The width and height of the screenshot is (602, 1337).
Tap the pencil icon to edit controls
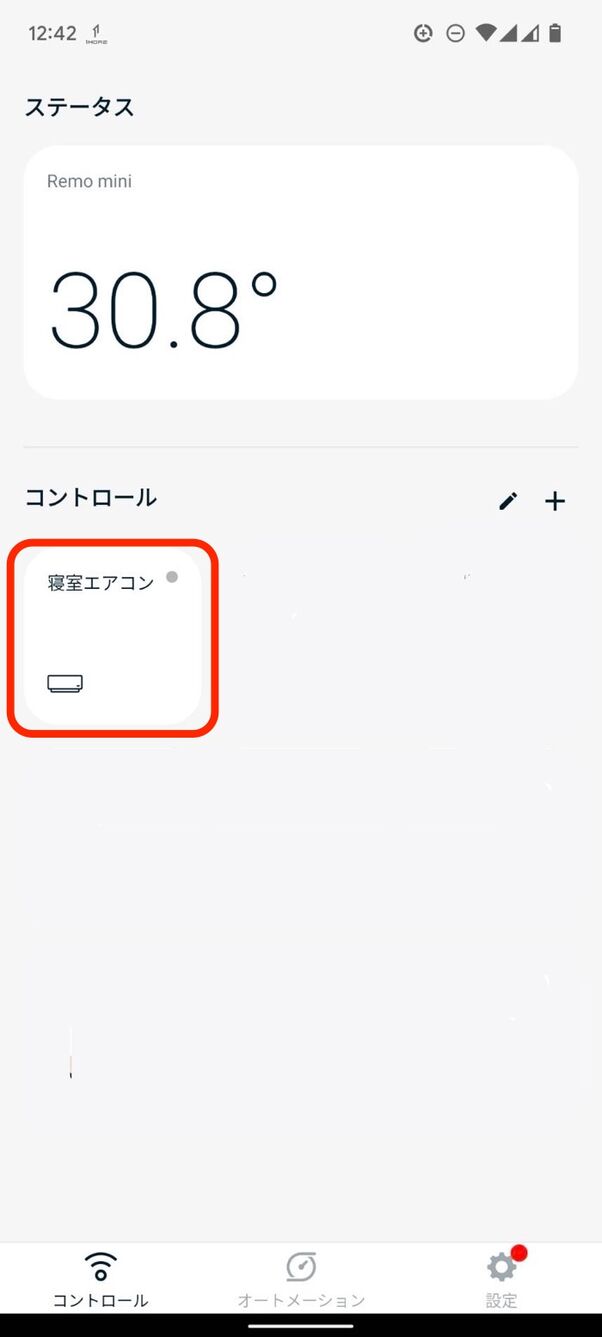click(x=508, y=501)
